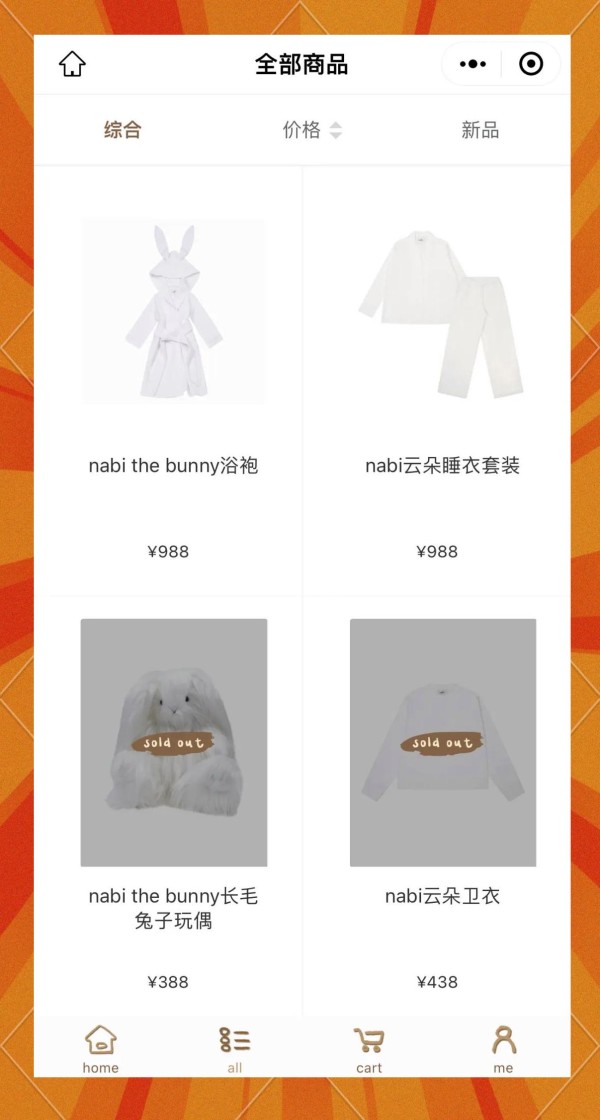Image resolution: width=600 pixels, height=1120 pixels.
Task: Open the three-dot mini program menu
Action: click(x=472, y=65)
